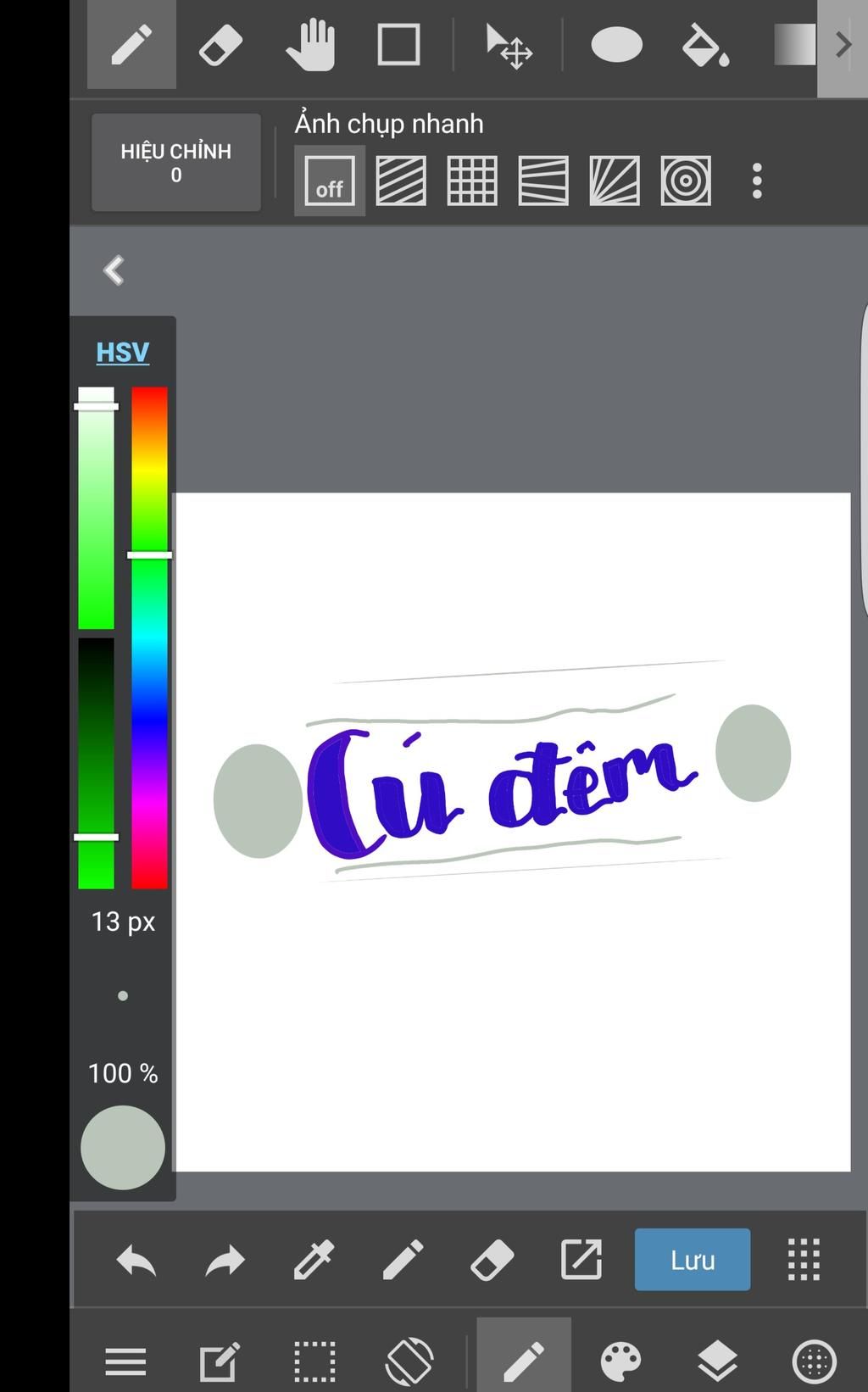This screenshot has height=1392, width=868.
Task: Enable the grid snap guide
Action: coord(472,181)
